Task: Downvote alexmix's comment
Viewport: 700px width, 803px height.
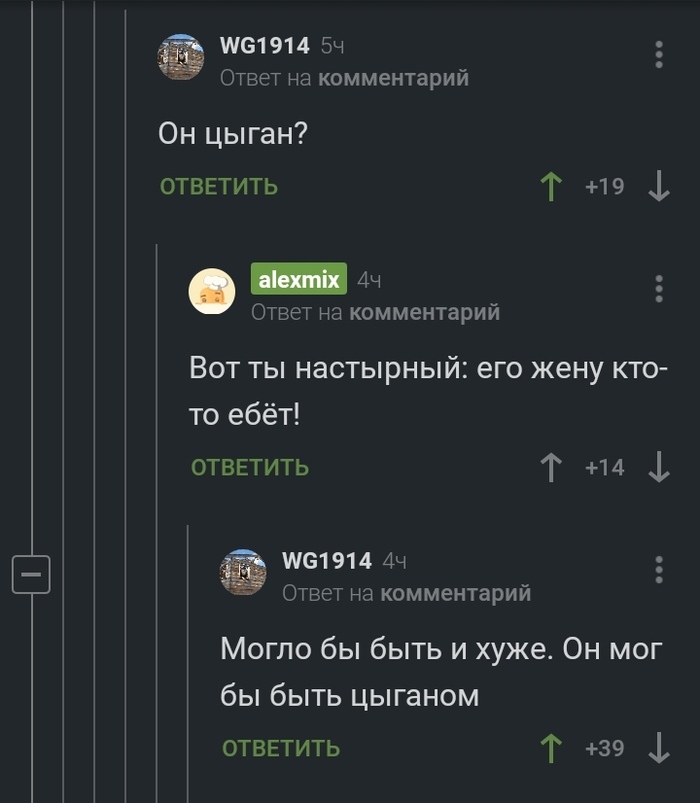Action: 658,467
